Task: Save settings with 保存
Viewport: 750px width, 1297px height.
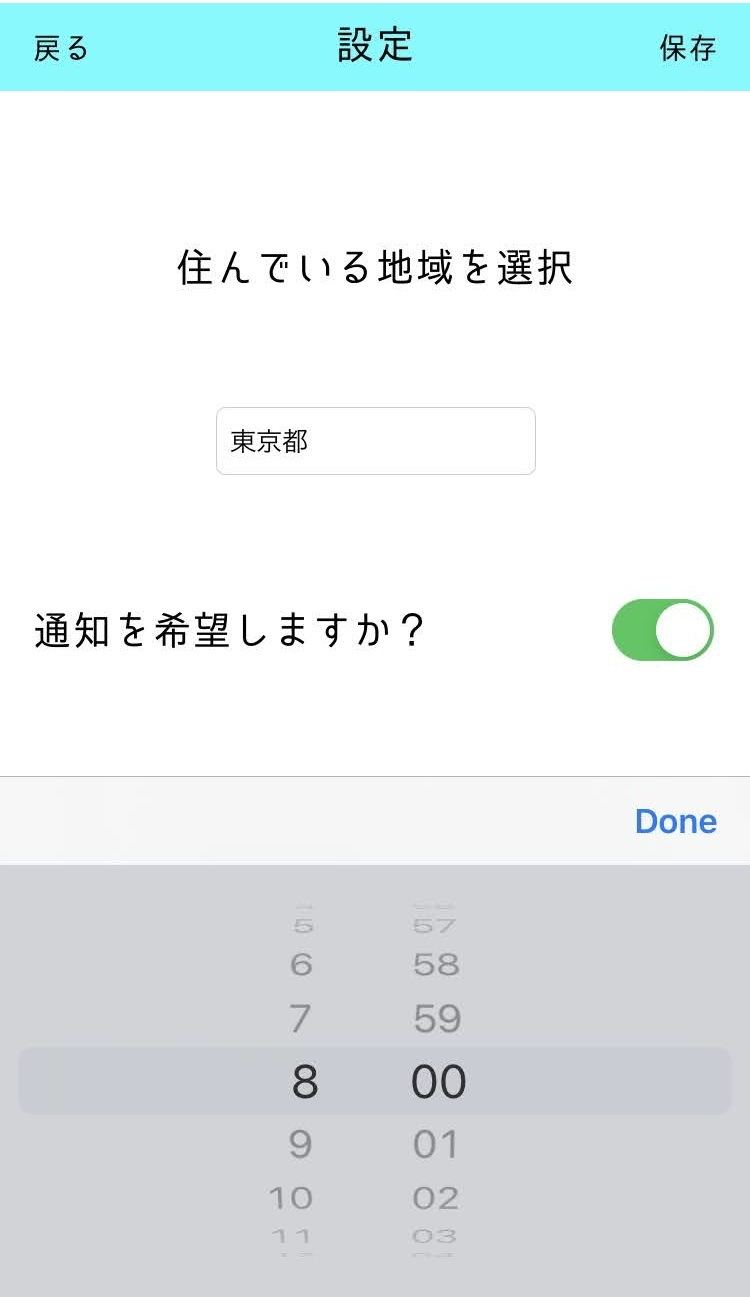Action: click(x=688, y=48)
